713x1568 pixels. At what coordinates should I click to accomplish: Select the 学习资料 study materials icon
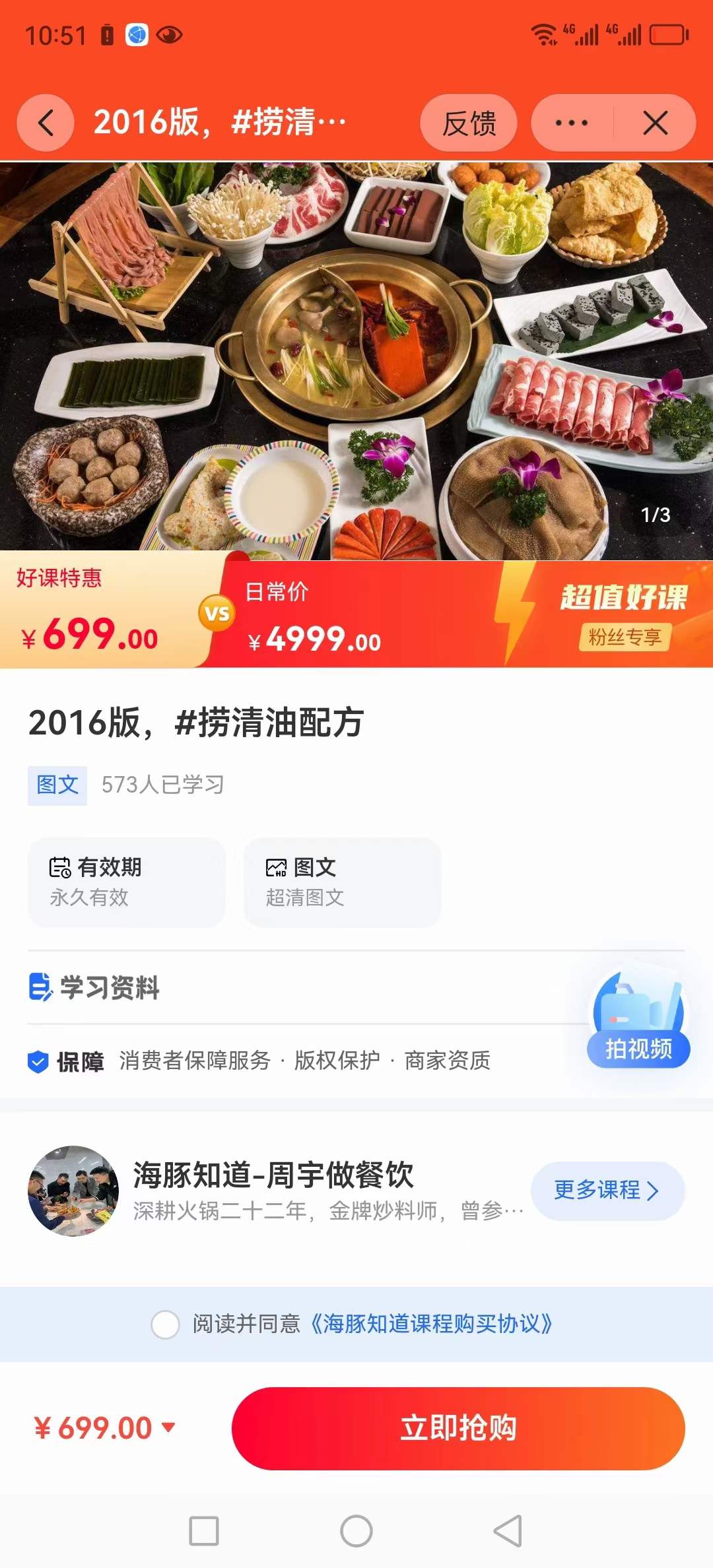40,988
